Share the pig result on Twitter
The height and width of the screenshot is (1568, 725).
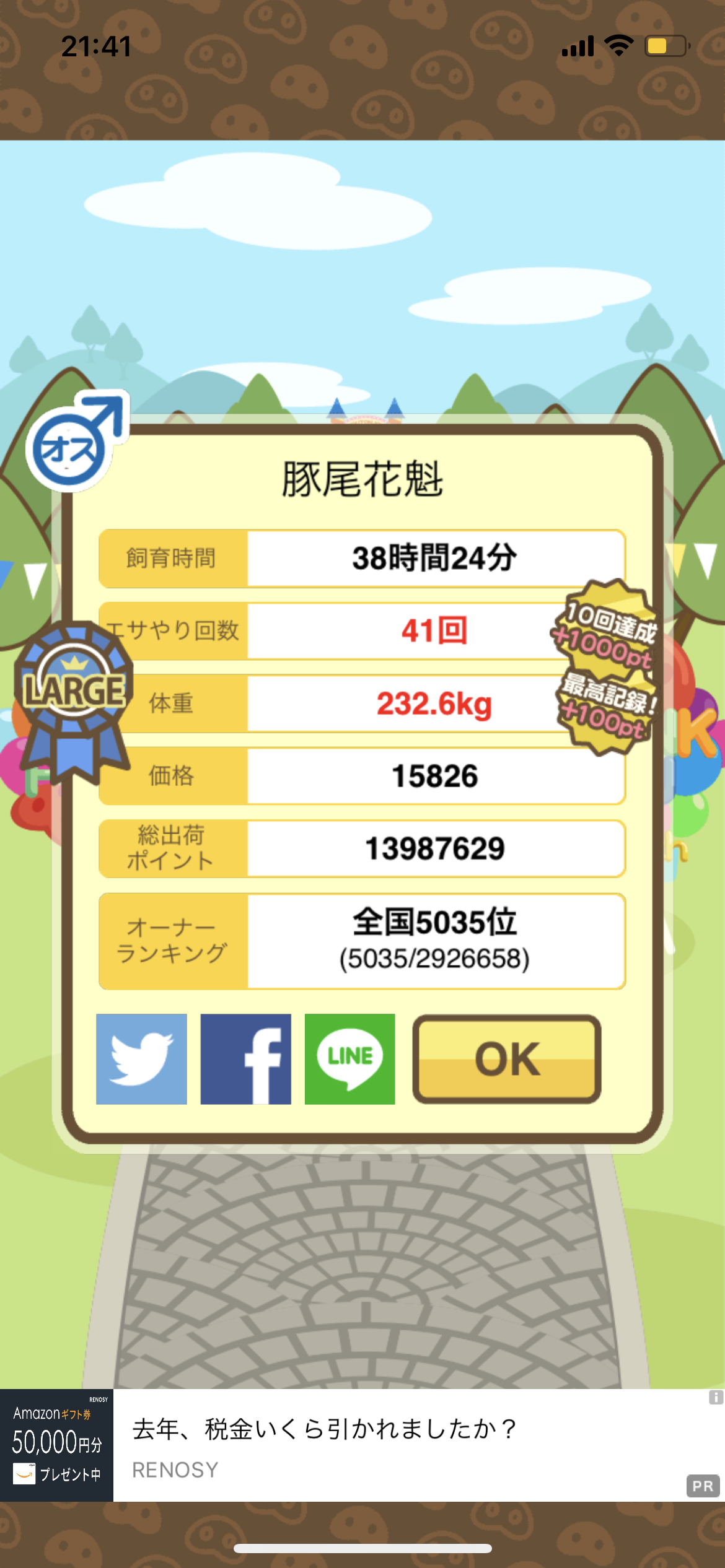click(x=141, y=1059)
